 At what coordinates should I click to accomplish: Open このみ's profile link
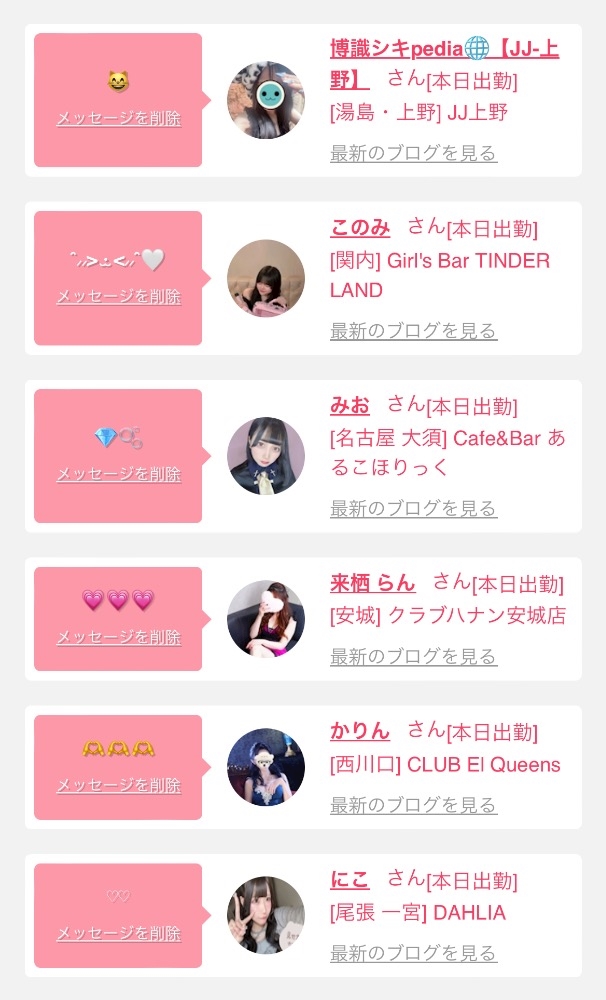tap(360, 227)
